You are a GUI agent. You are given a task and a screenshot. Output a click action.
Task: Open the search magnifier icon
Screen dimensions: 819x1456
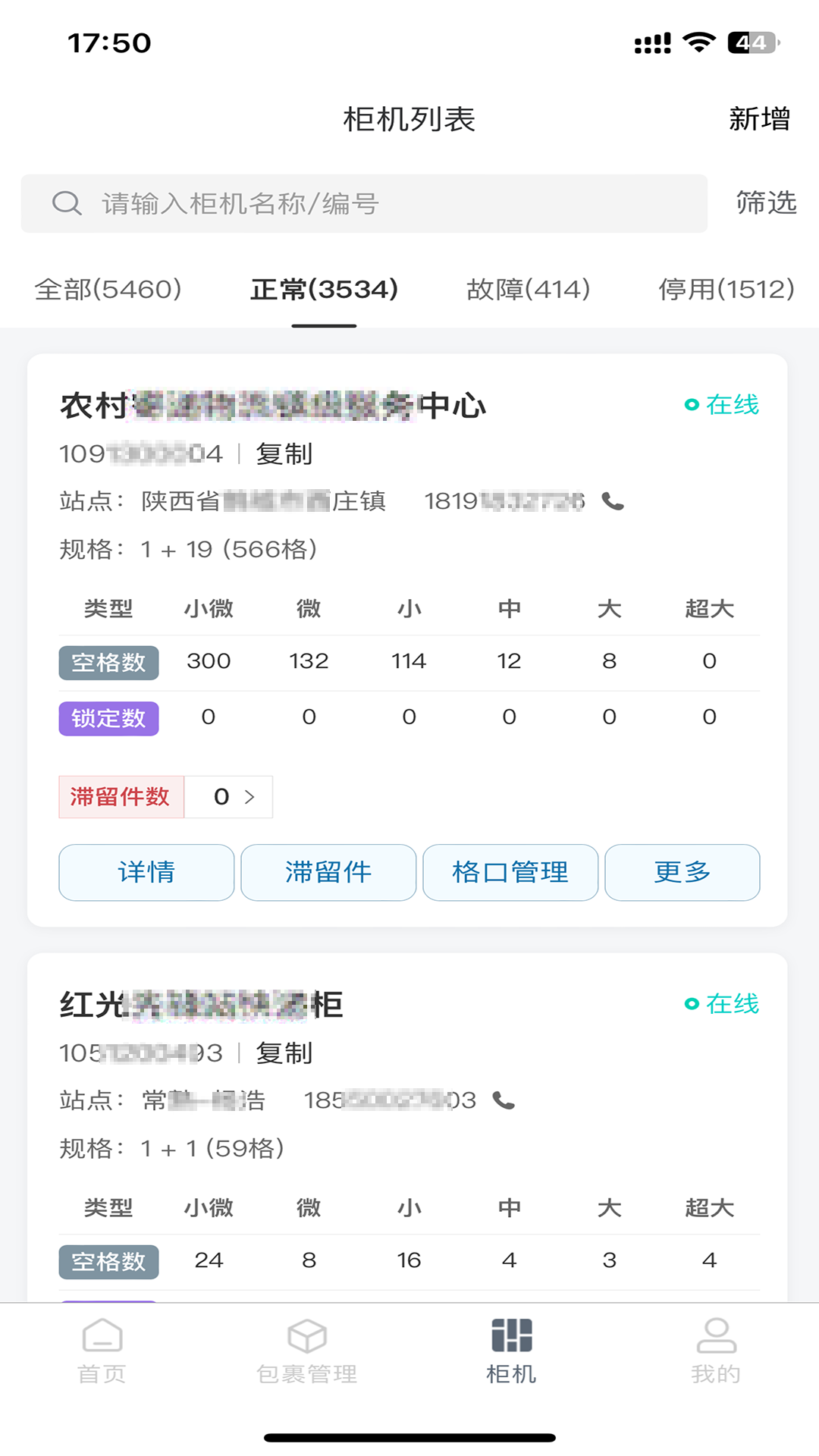tap(67, 202)
